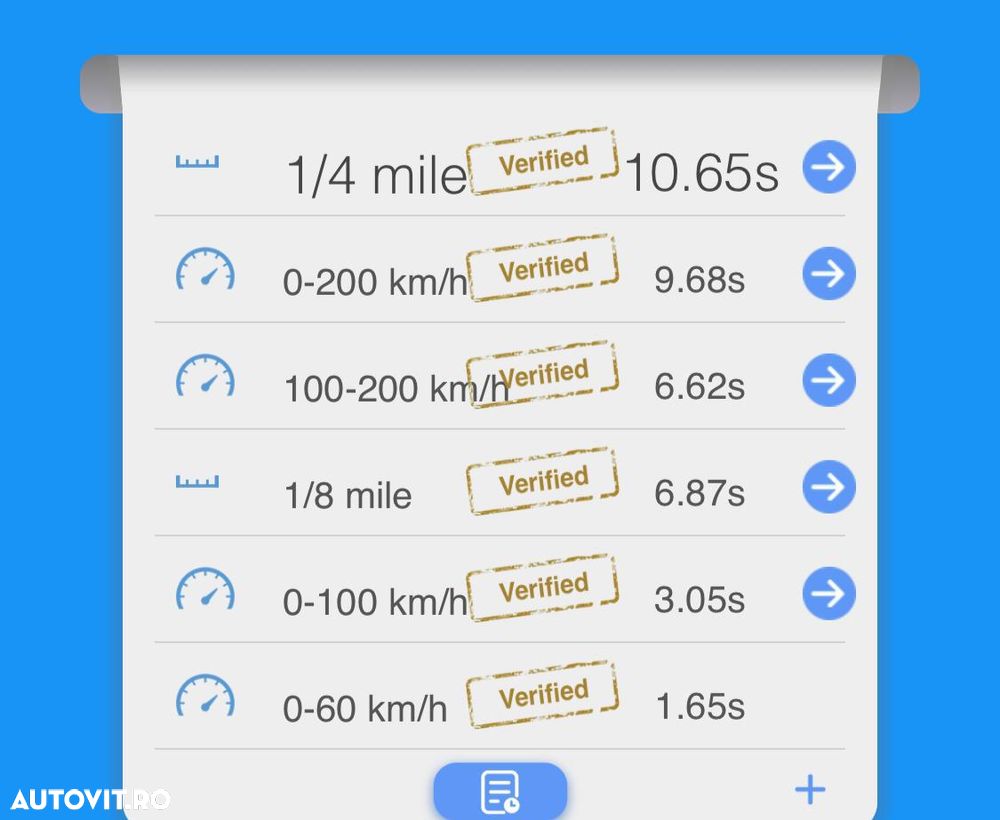Open the 0-100 km/h result arrow
The image size is (1000, 820).
coord(829,594)
